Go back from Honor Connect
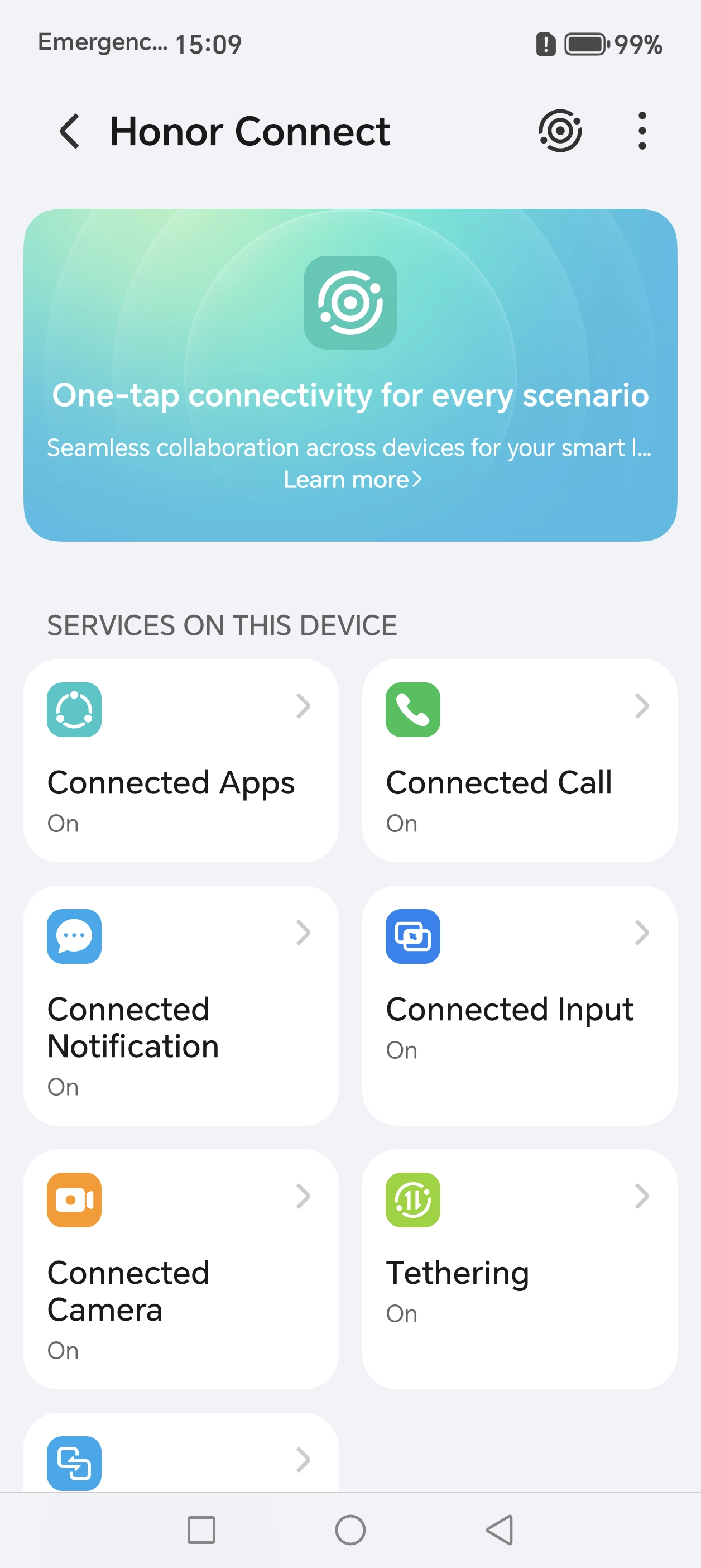 70,131
